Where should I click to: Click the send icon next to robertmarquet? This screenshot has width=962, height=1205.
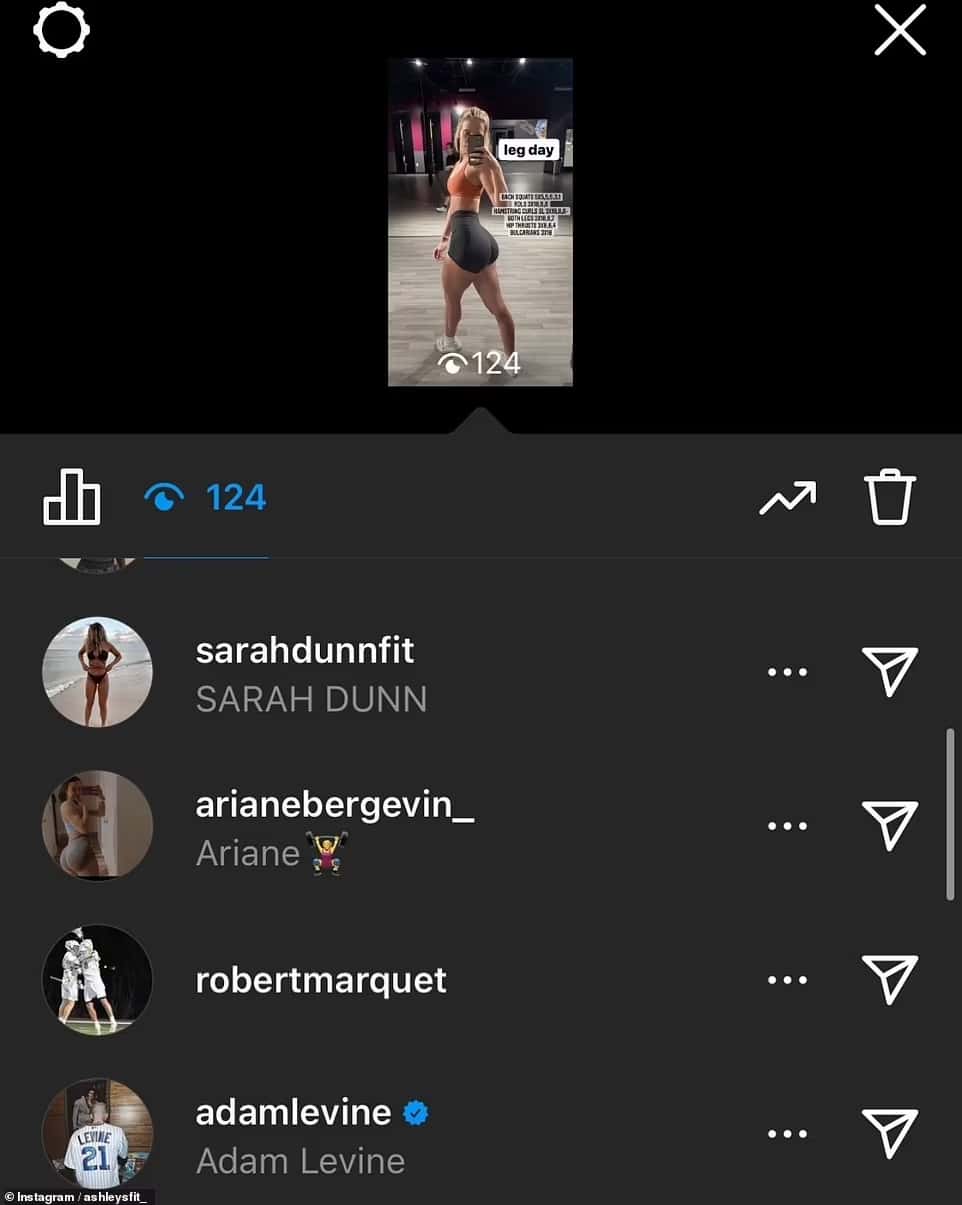tap(888, 980)
